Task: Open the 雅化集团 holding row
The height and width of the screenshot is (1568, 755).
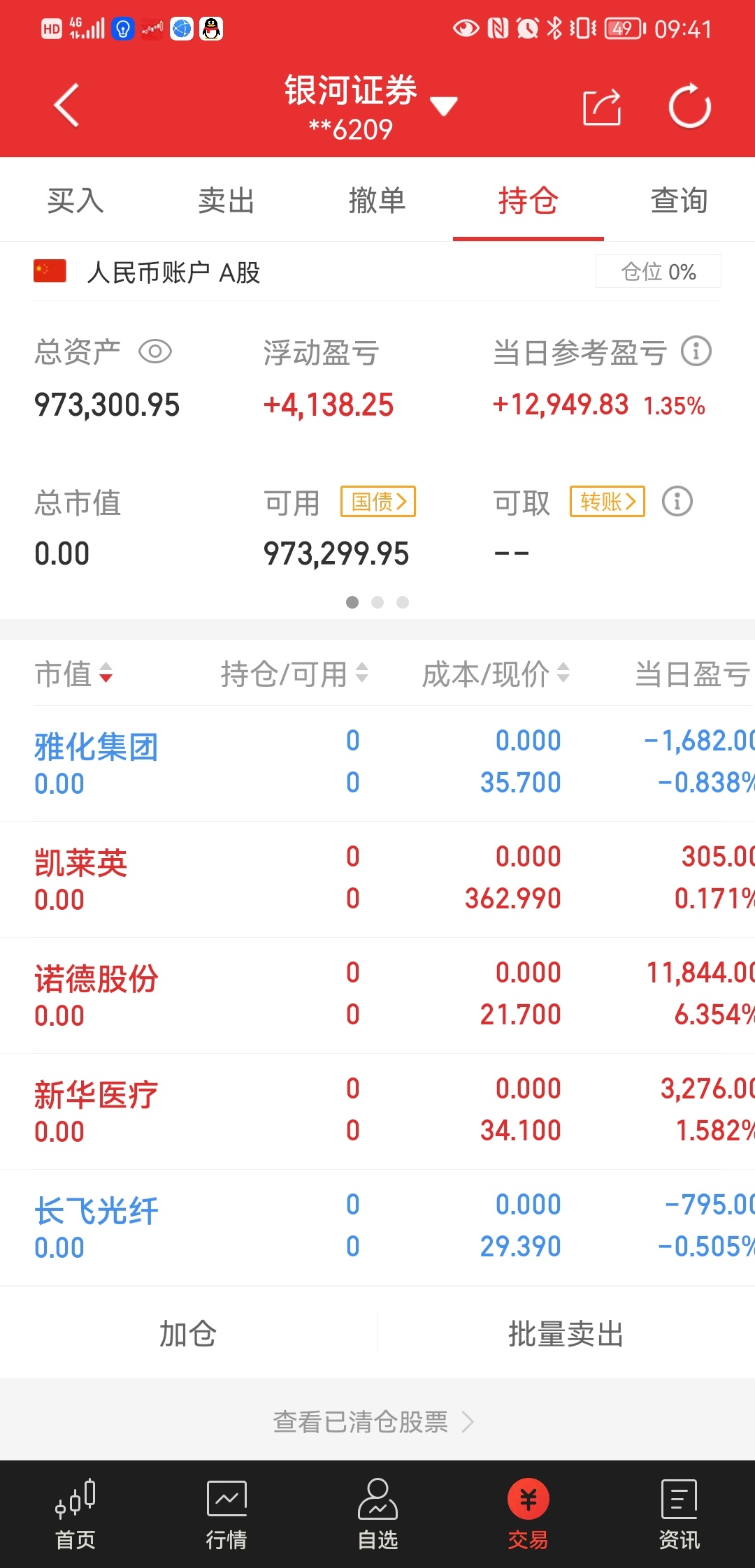Action: click(377, 763)
